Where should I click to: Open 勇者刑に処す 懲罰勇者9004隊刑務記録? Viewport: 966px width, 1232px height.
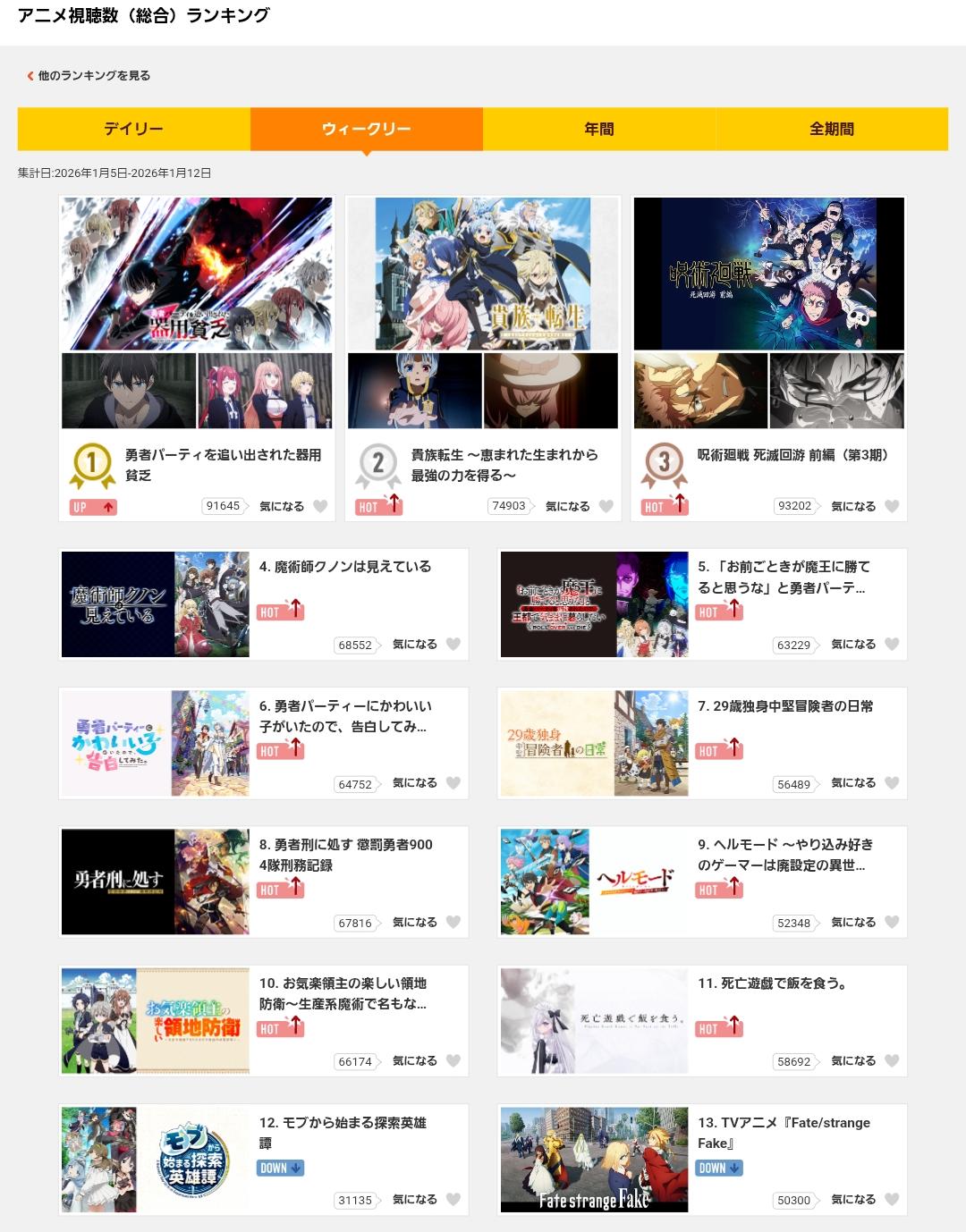[345, 854]
